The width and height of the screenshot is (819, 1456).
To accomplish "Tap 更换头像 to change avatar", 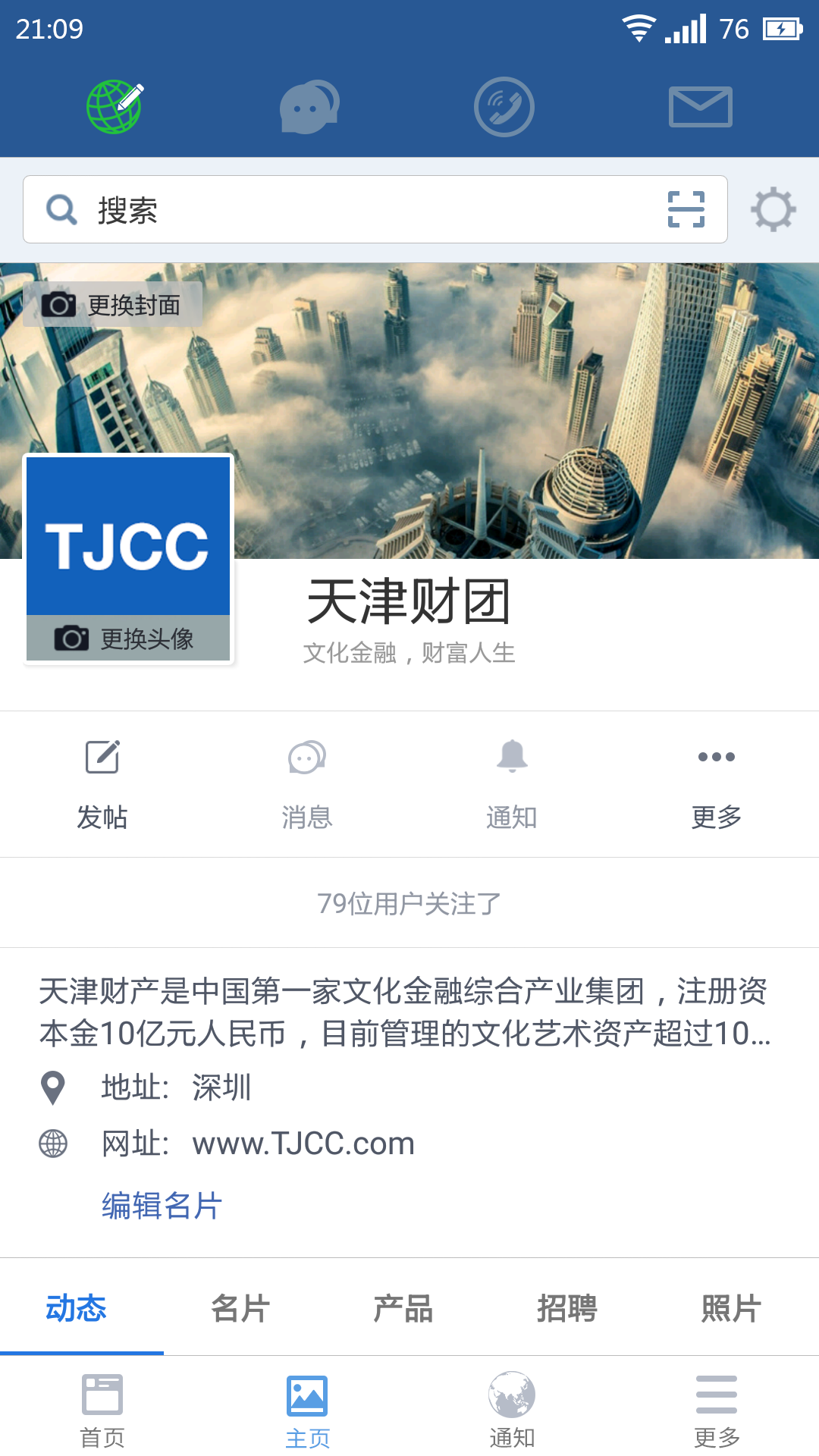I will tap(128, 639).
